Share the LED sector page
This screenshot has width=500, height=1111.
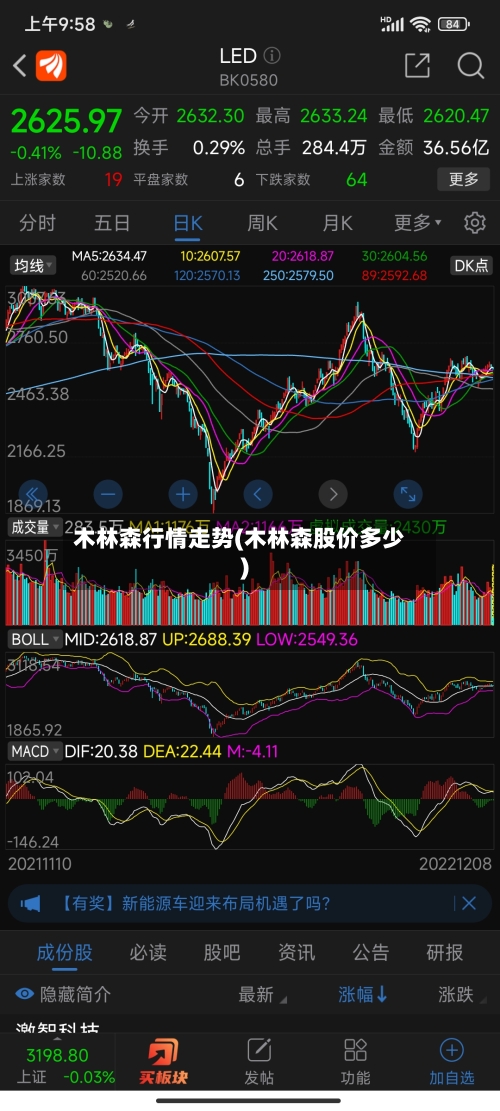pyautogui.click(x=417, y=65)
